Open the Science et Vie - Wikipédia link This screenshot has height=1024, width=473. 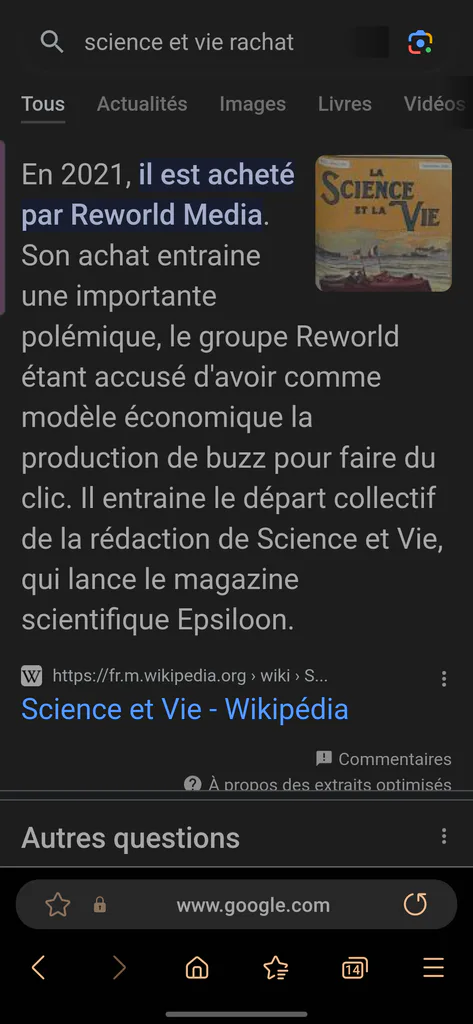[185, 710]
